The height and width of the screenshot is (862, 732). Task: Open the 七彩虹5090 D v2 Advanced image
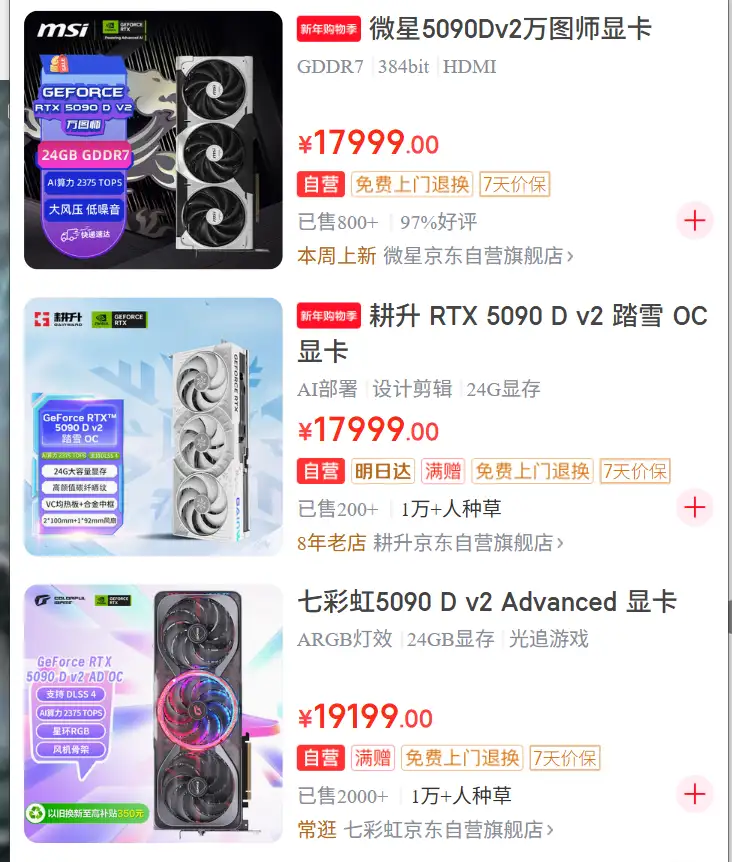153,714
